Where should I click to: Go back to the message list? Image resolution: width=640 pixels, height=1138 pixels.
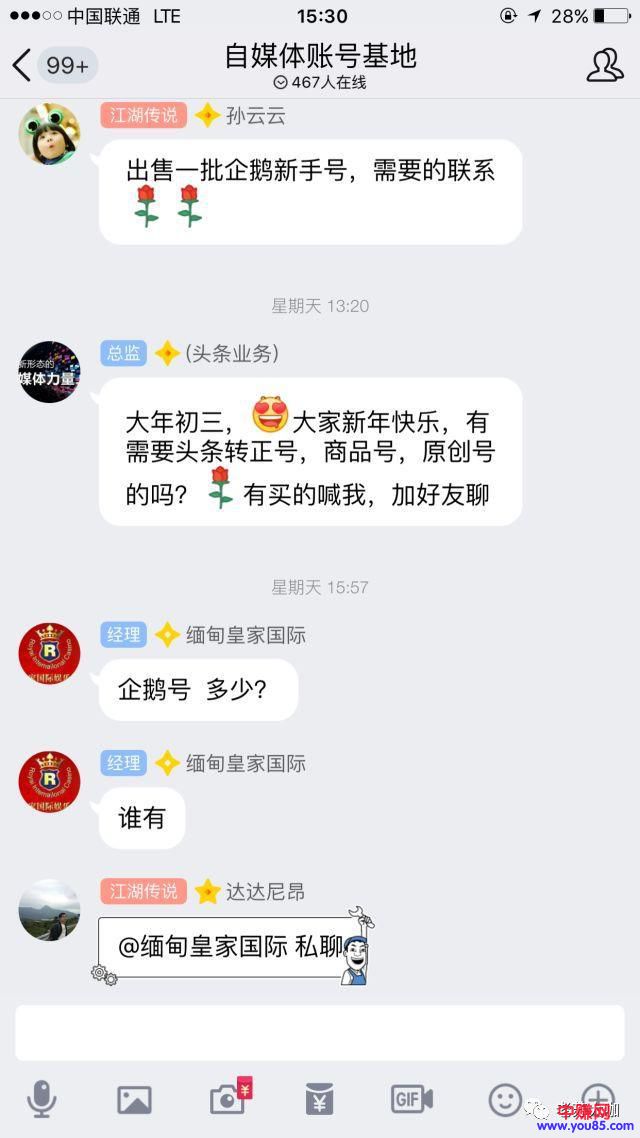(x=22, y=66)
